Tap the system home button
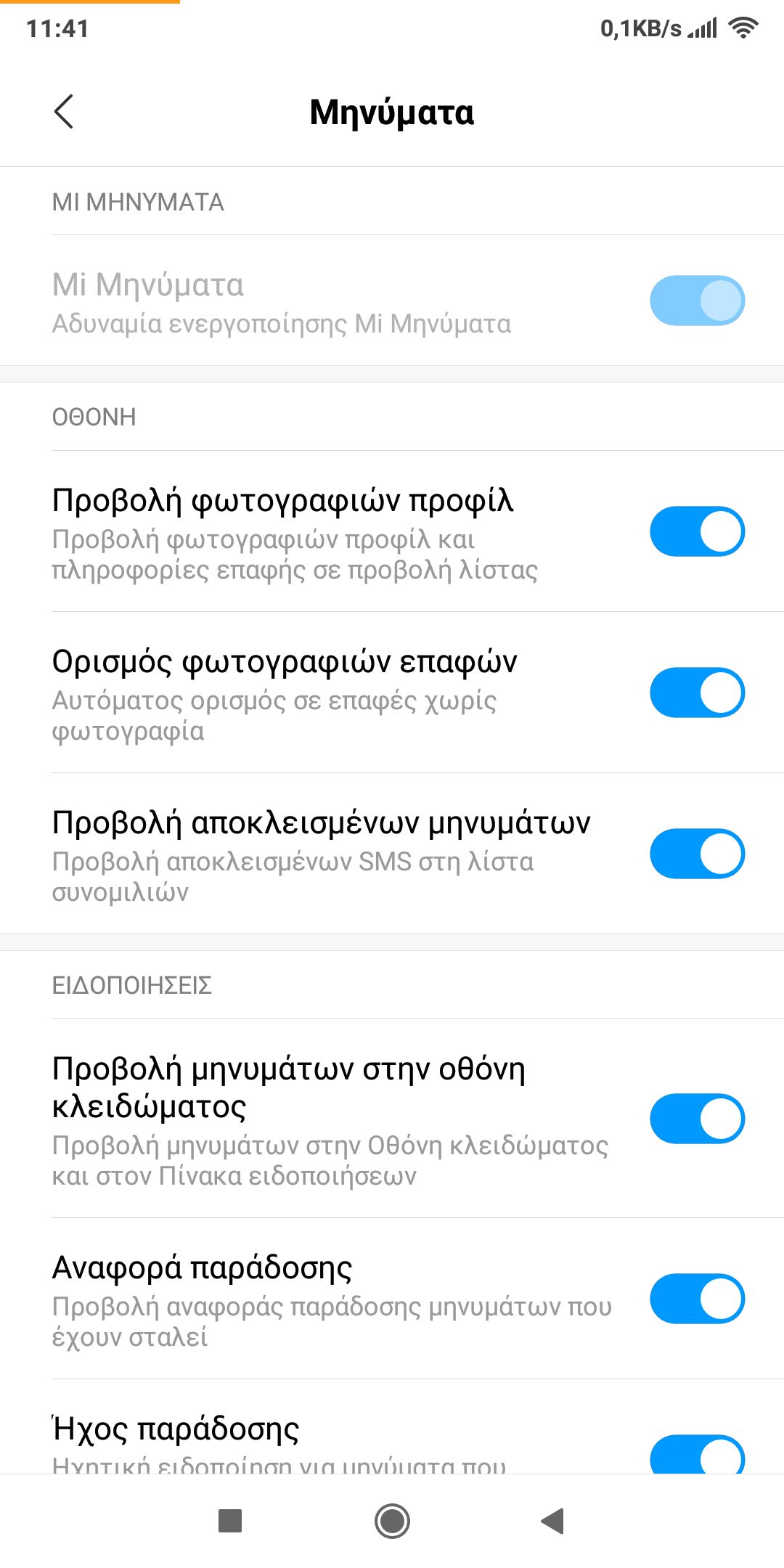 click(392, 1521)
